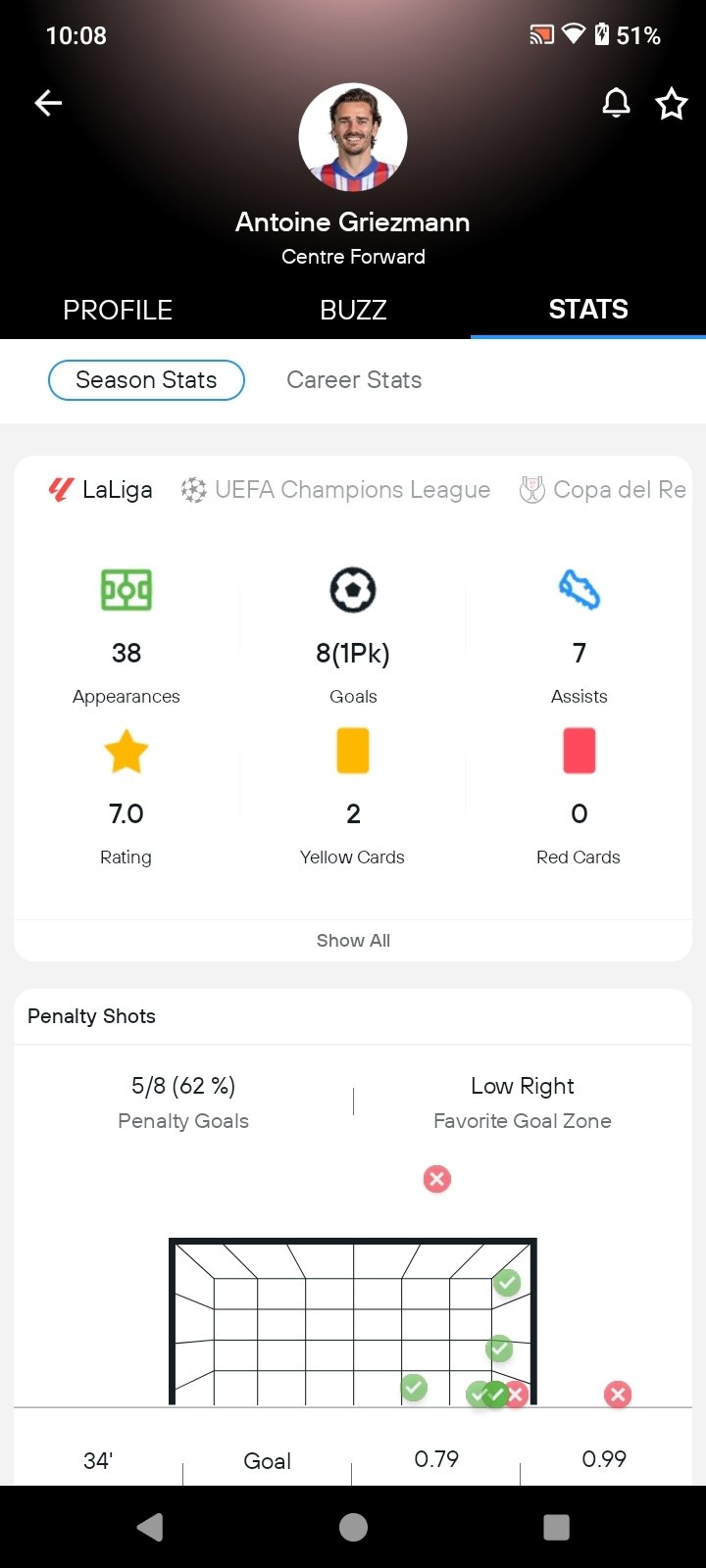Screen dimensions: 706x1568
Task: Tap the missed penalty marker right of goal
Action: tap(618, 1395)
